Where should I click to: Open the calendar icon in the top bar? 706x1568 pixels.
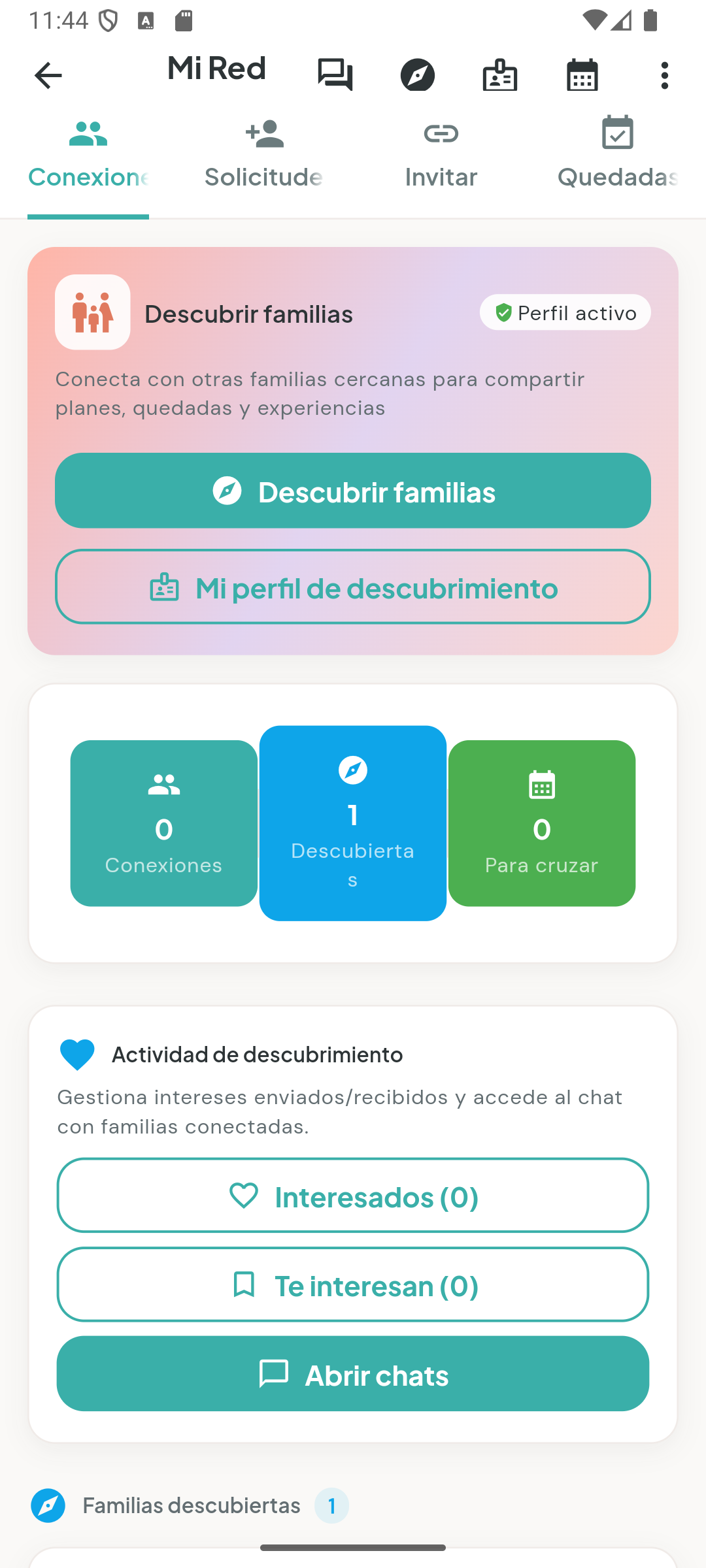pos(582,74)
